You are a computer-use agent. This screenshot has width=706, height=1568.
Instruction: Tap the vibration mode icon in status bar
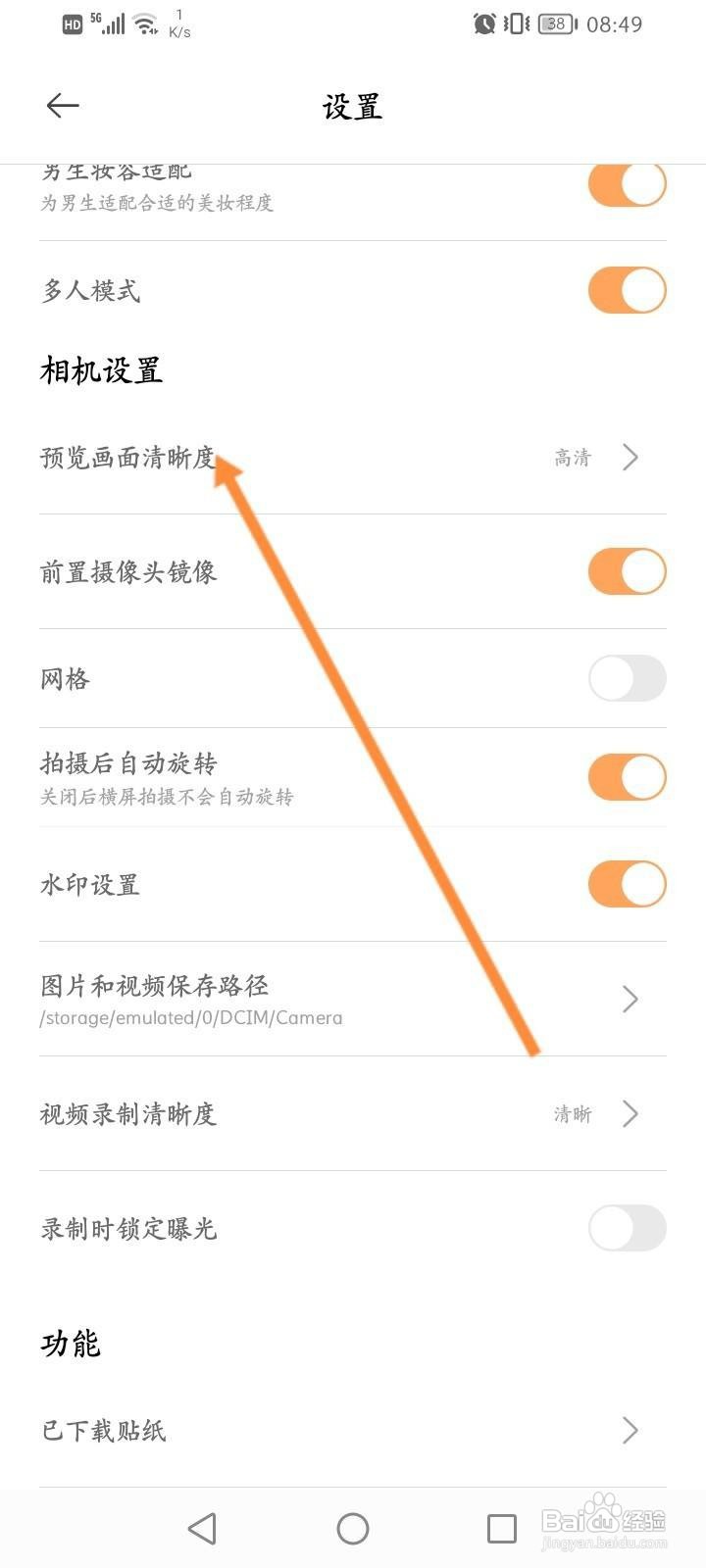point(514,24)
